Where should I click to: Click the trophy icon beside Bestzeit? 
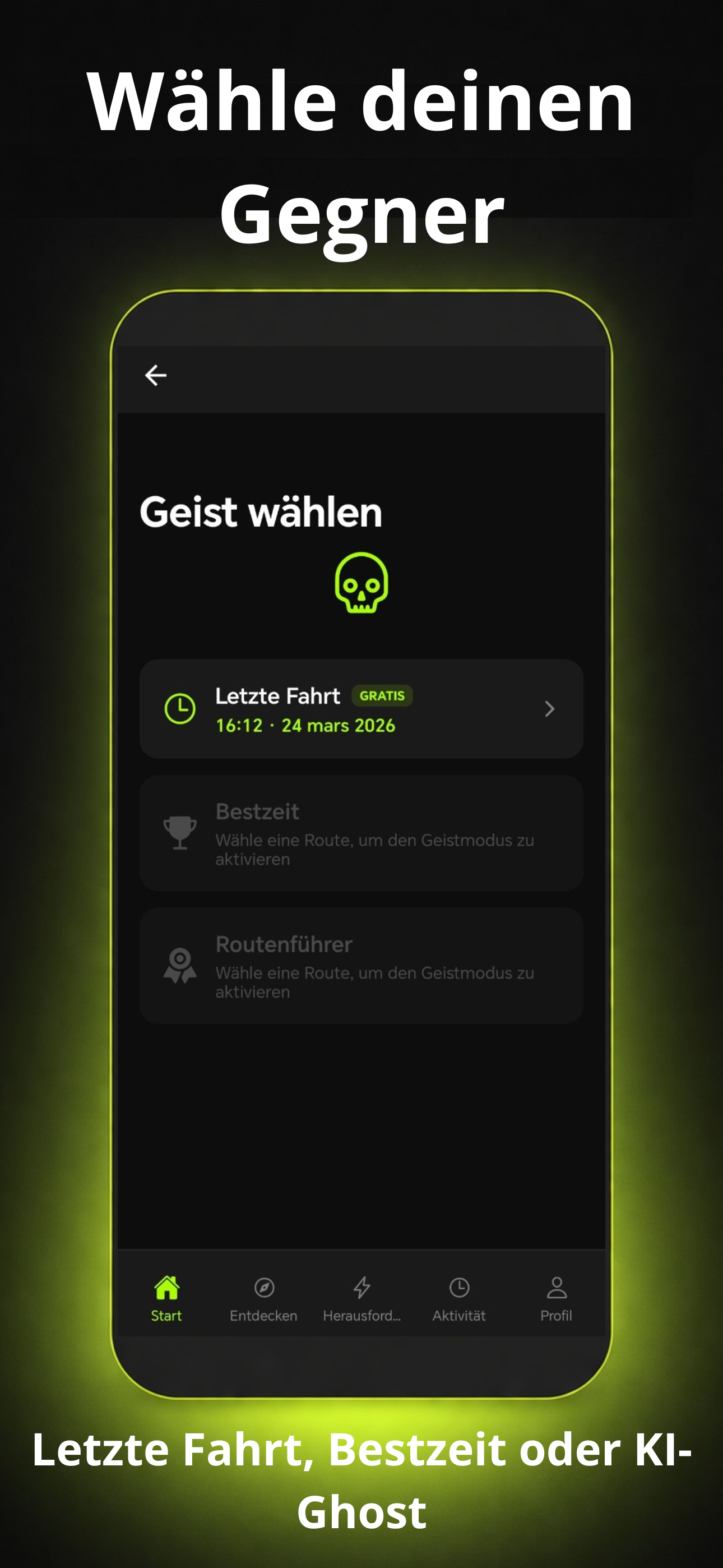tap(180, 833)
